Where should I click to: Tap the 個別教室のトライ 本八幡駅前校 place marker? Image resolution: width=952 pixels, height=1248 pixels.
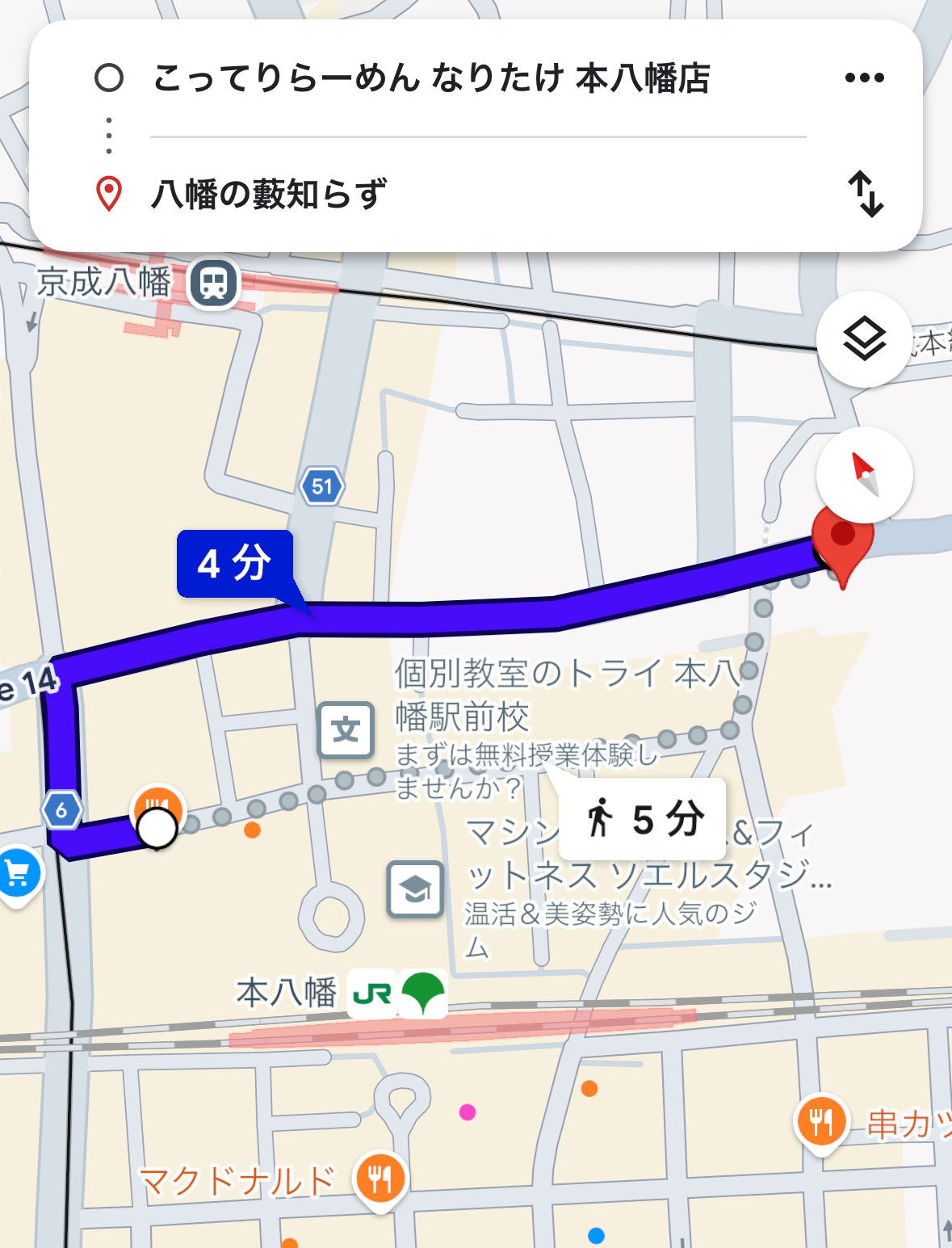pyautogui.click(x=346, y=730)
